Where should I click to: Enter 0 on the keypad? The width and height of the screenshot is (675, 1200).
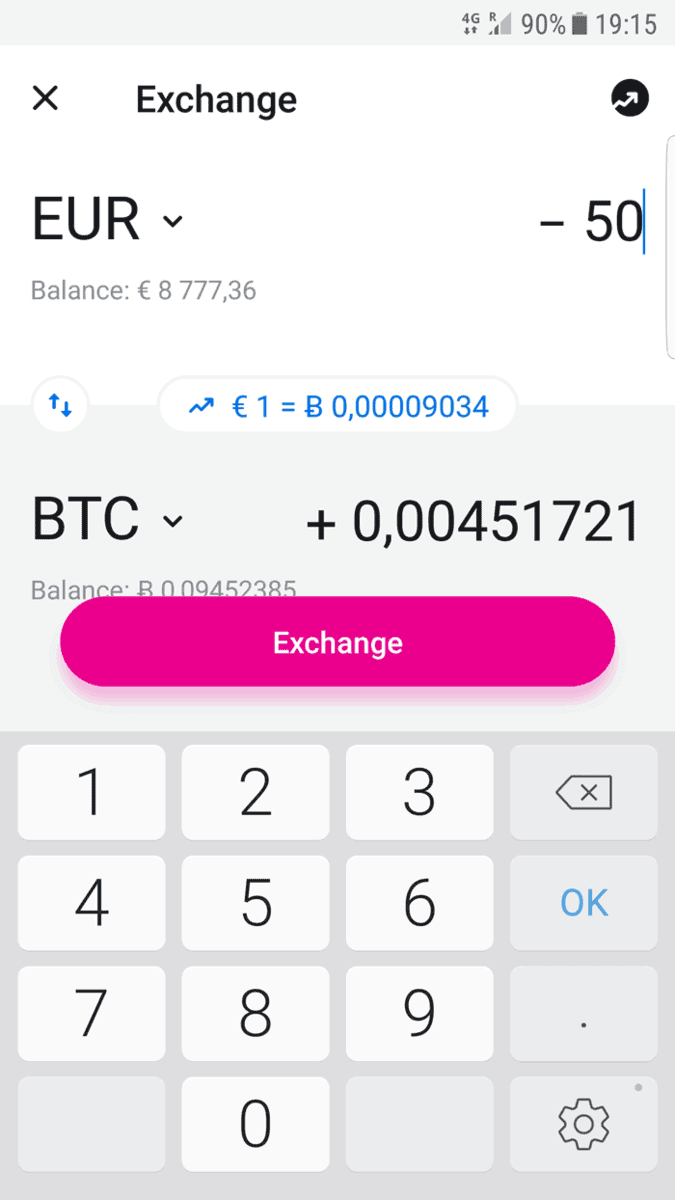pos(255,1124)
